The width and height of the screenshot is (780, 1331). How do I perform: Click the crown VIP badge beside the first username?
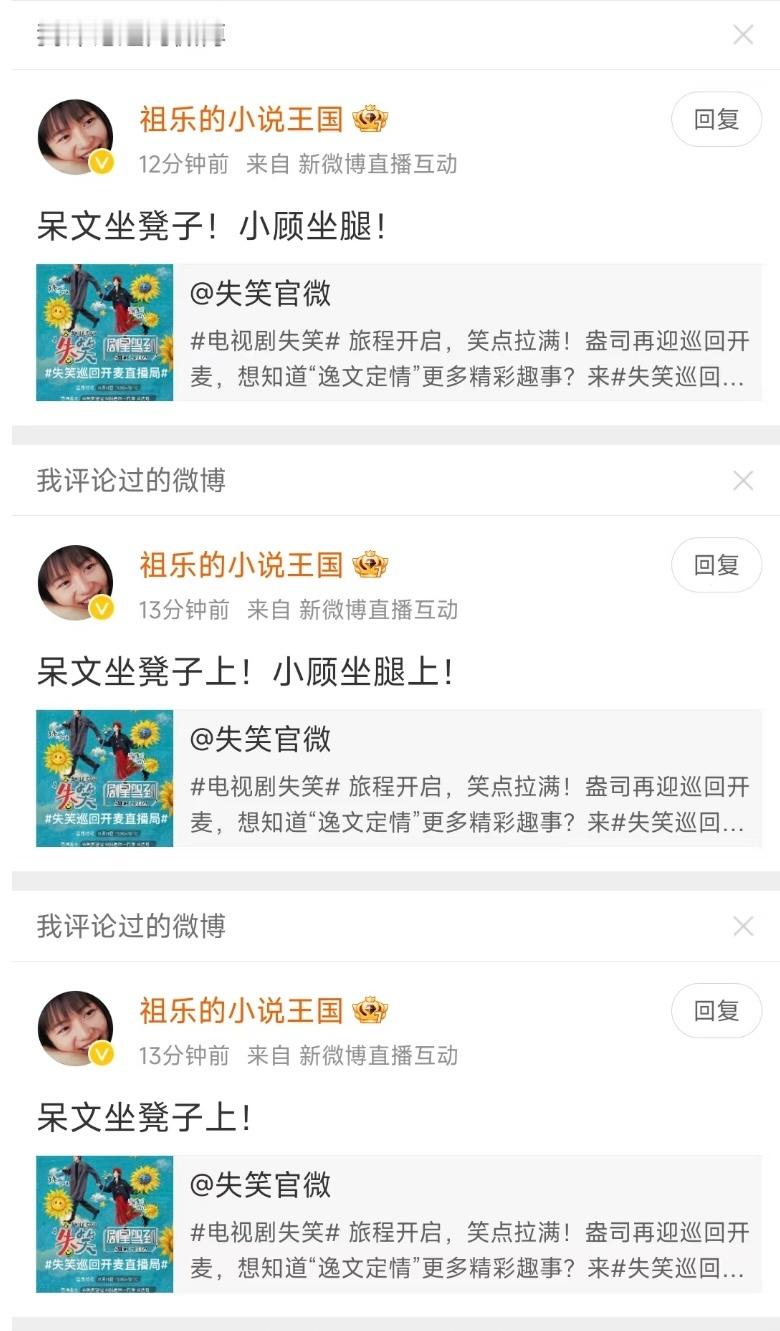coord(371,118)
